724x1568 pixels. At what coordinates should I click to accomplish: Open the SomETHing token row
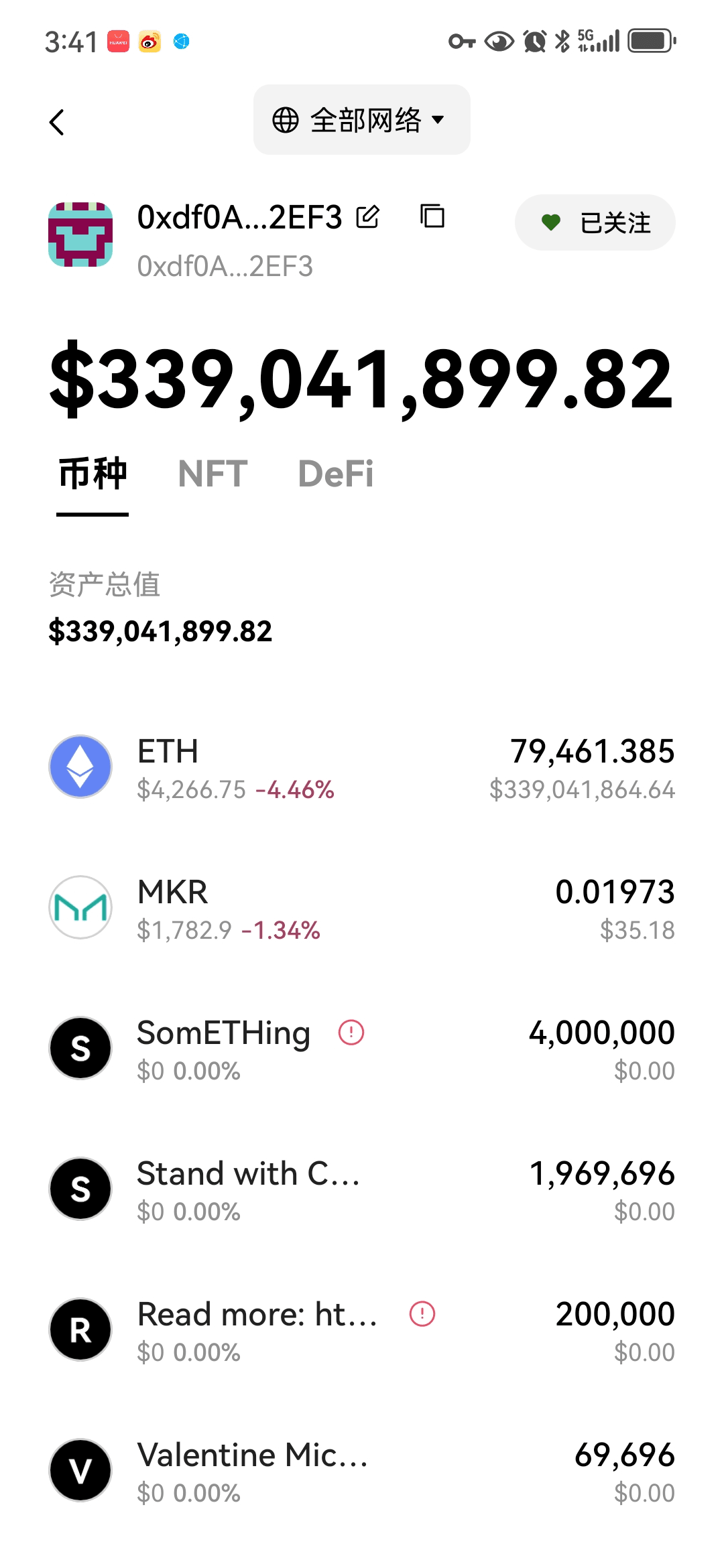pos(362,1049)
